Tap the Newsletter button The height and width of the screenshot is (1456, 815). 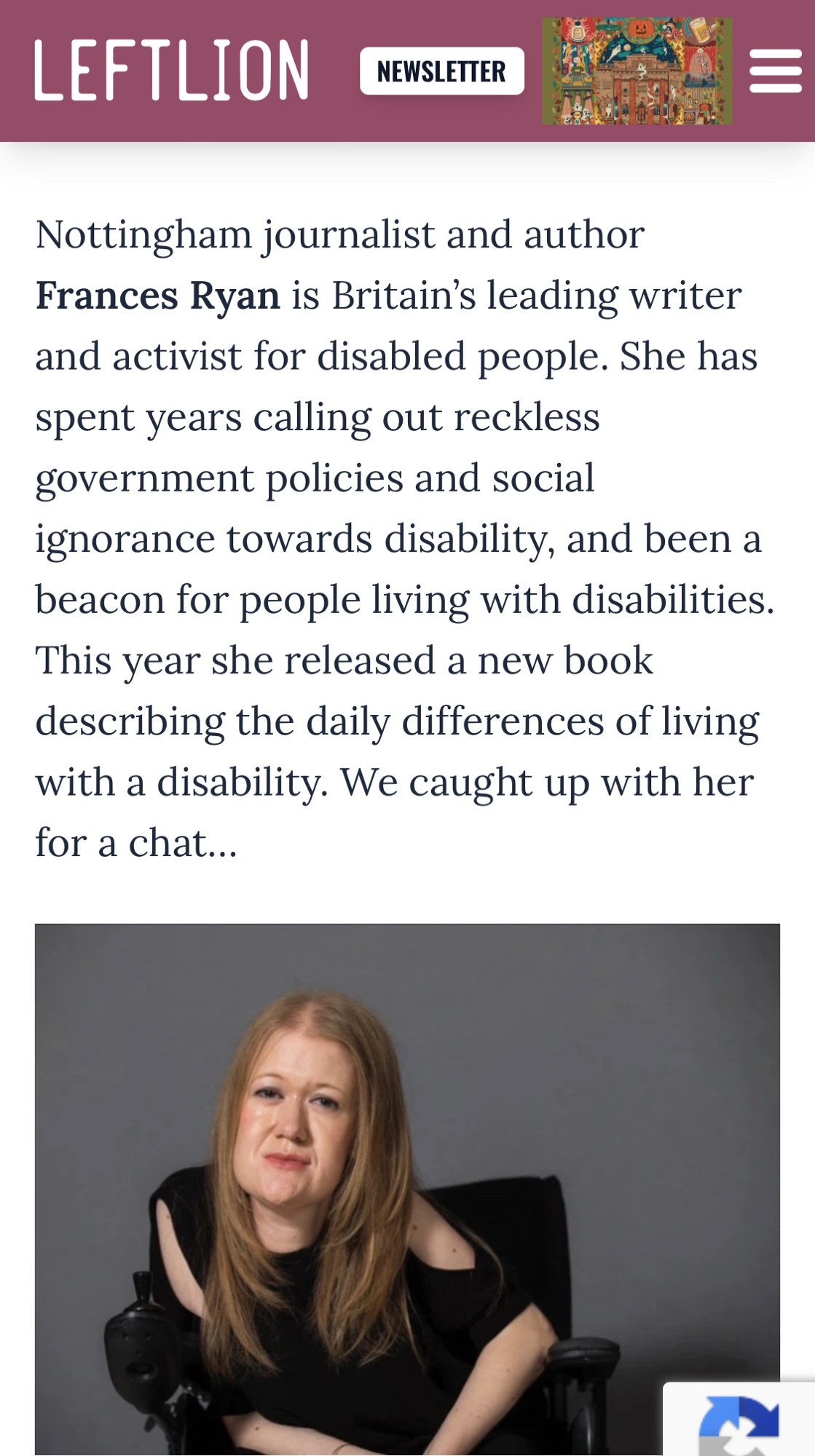pos(441,71)
